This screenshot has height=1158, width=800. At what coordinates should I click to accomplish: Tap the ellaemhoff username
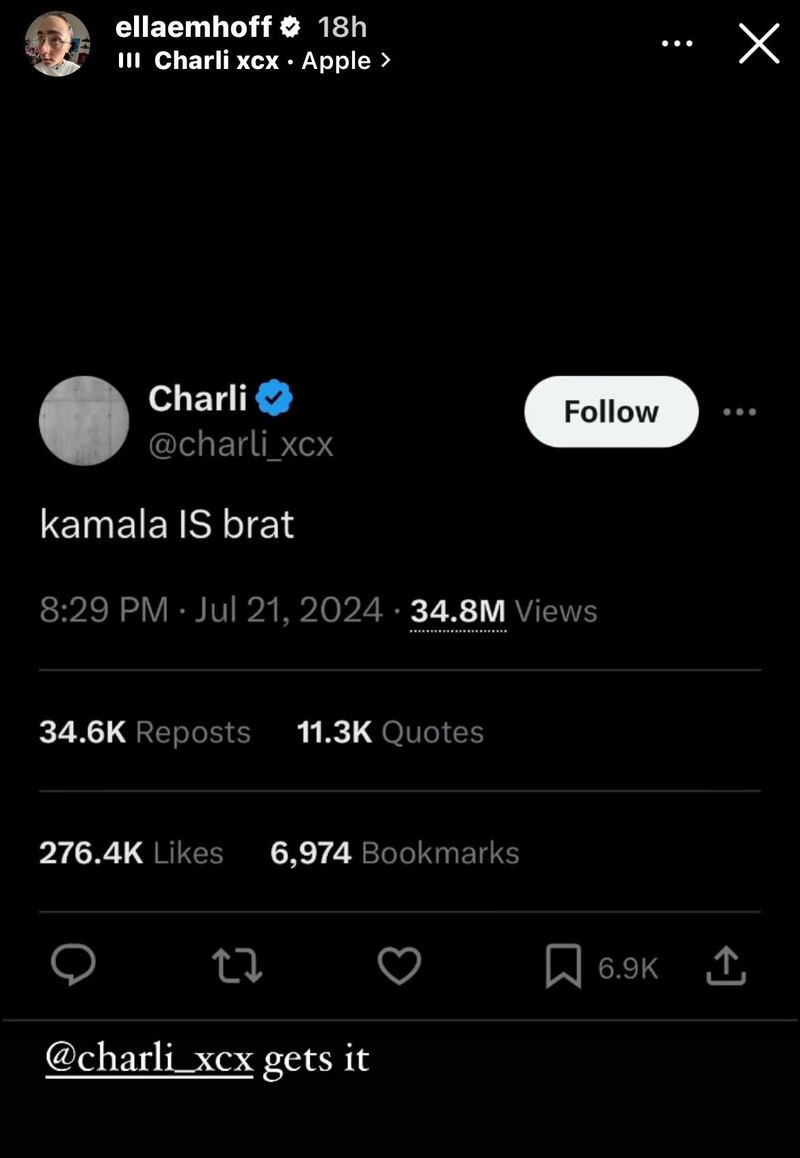(194, 28)
